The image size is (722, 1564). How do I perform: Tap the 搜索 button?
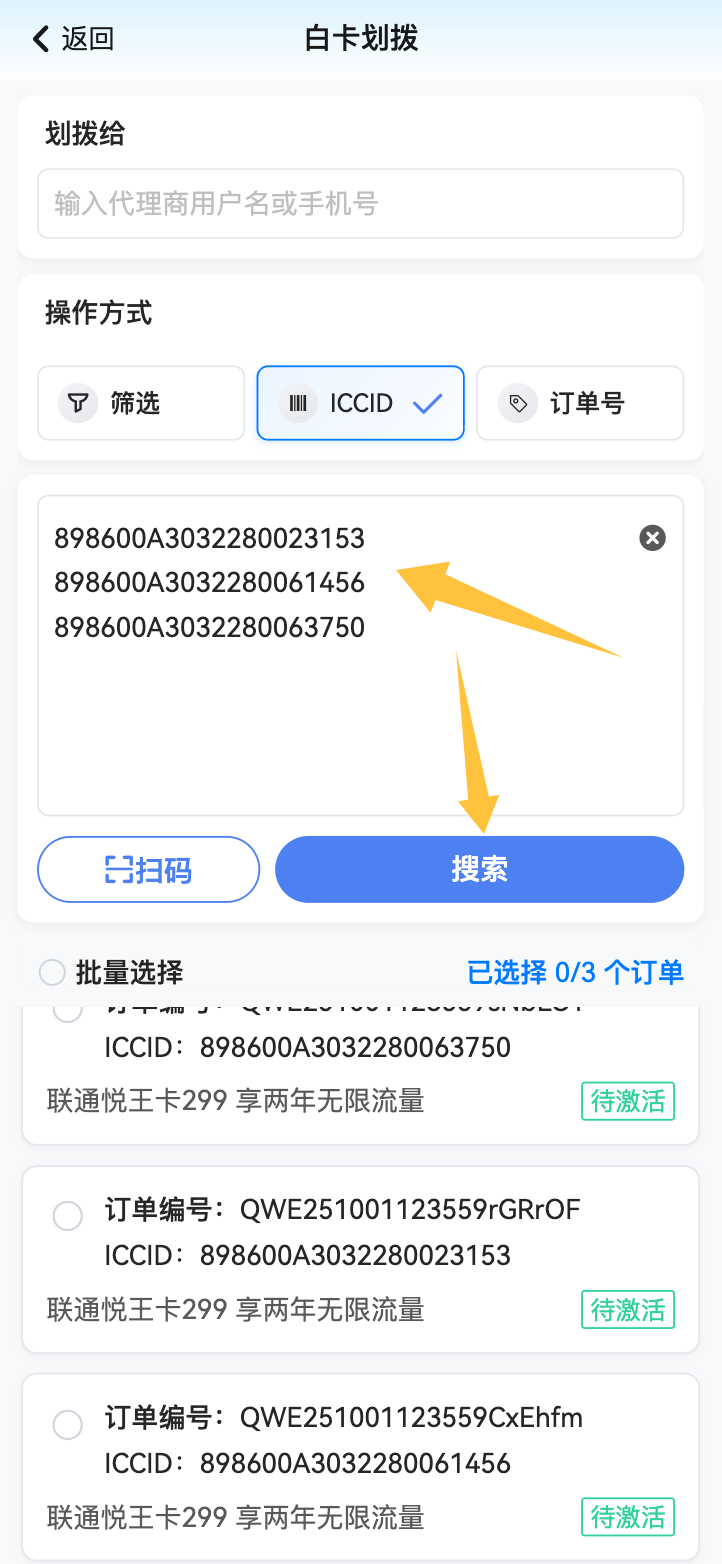click(x=479, y=869)
